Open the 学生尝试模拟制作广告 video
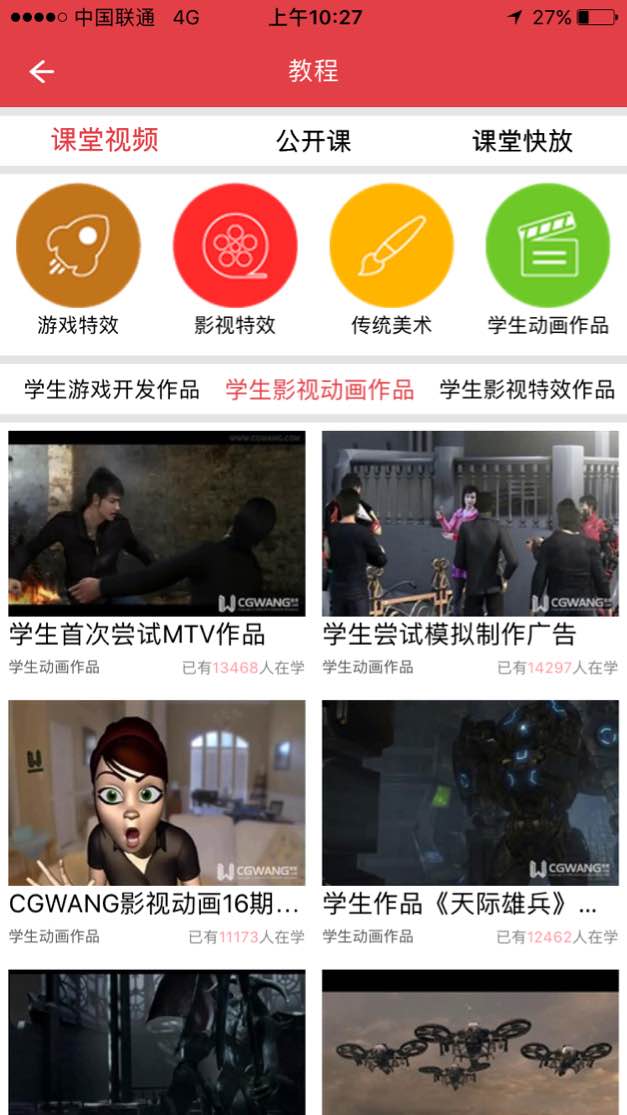 470,523
